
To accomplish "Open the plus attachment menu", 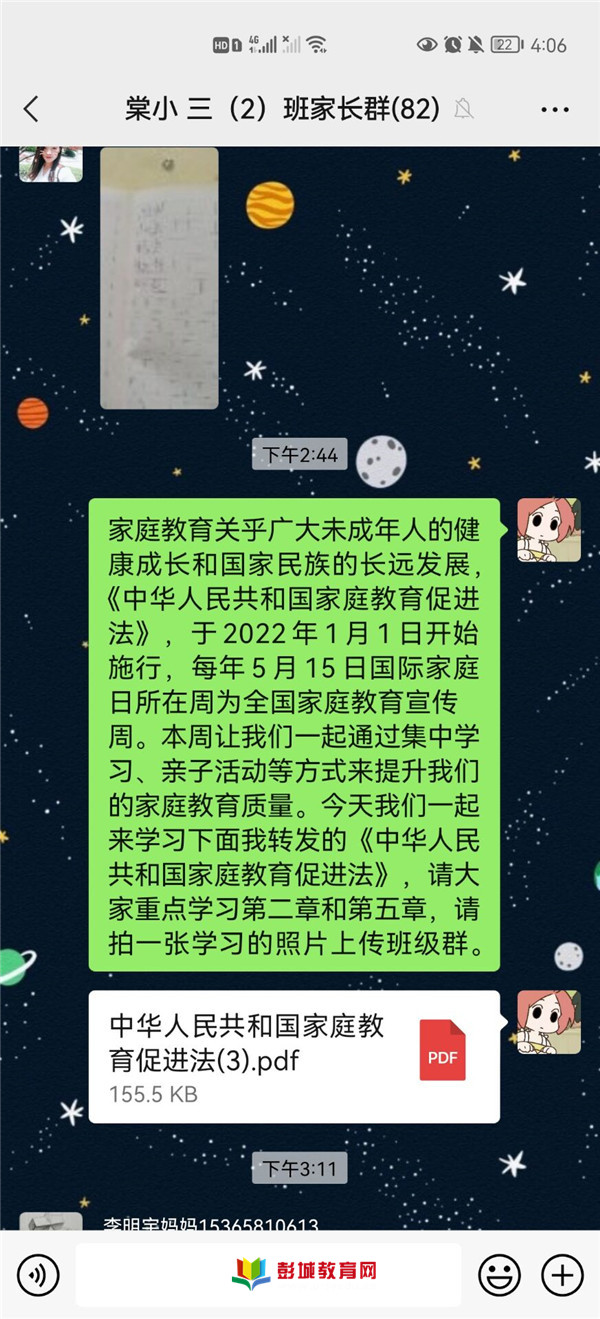I will point(561,1274).
